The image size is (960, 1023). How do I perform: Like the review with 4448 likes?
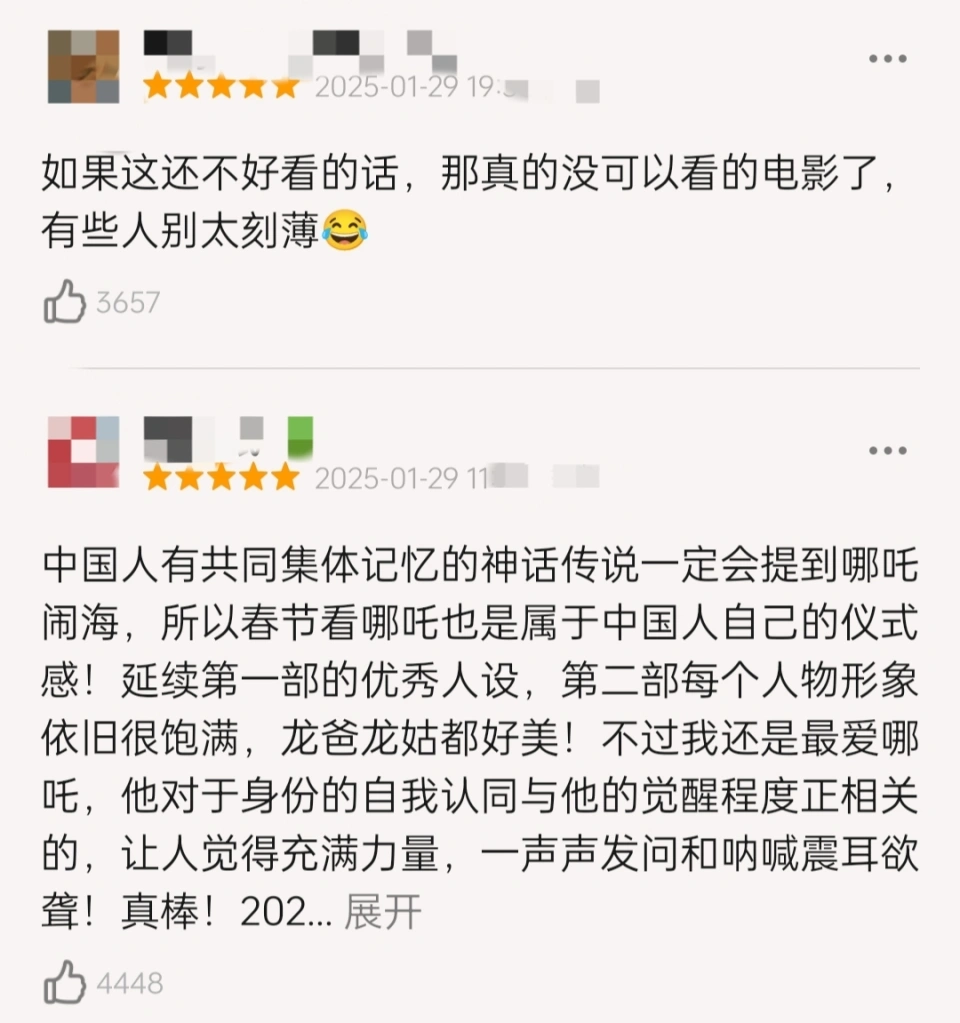tap(66, 982)
